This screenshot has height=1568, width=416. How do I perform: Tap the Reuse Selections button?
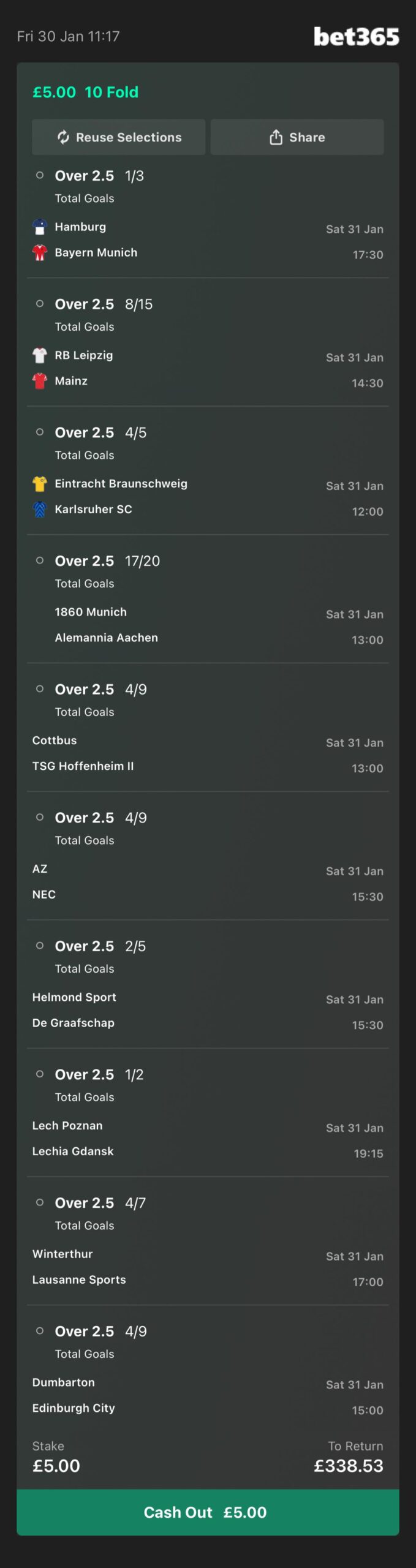(x=119, y=137)
